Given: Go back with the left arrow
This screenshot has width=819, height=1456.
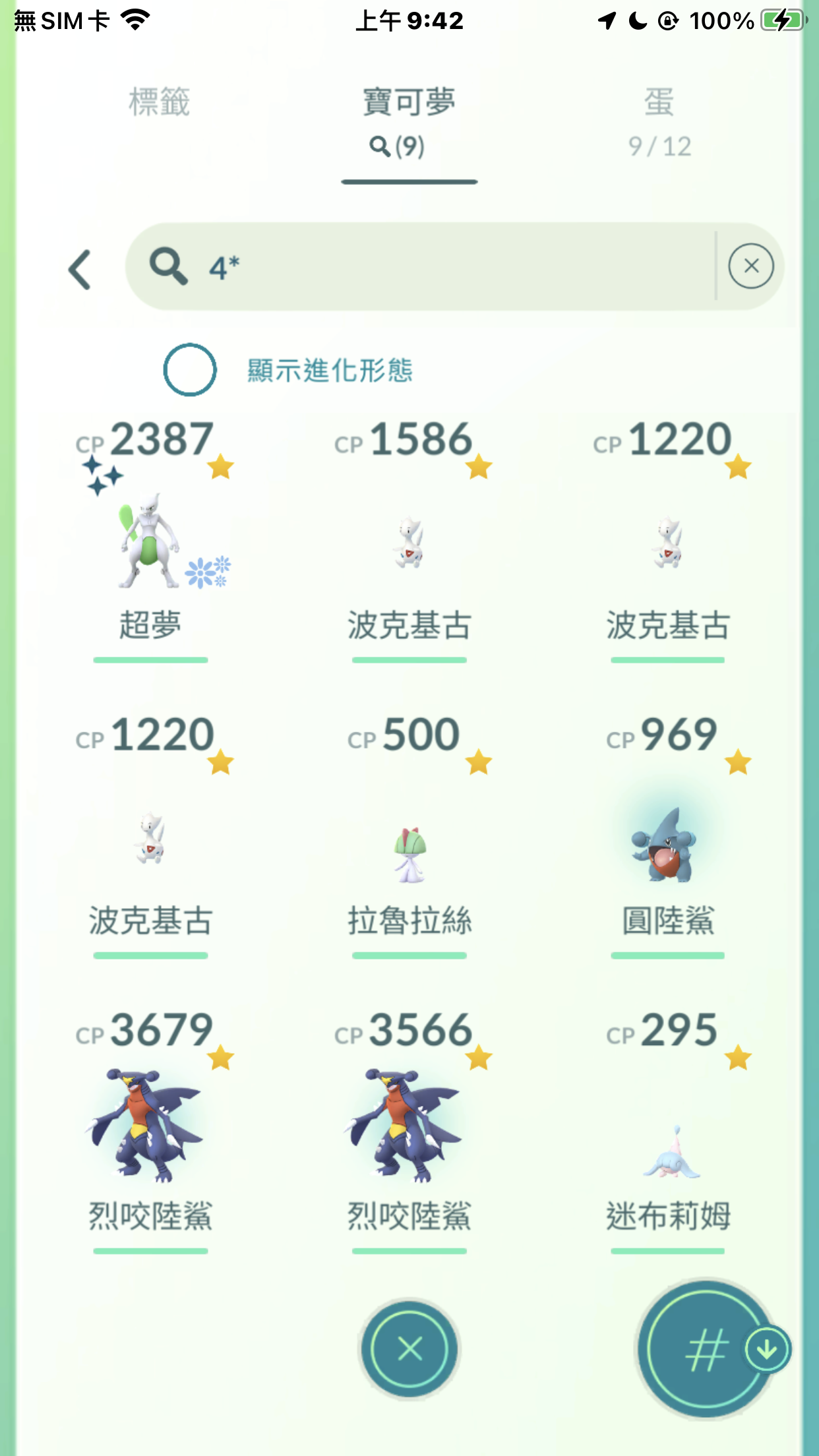Looking at the screenshot, I should (80, 269).
